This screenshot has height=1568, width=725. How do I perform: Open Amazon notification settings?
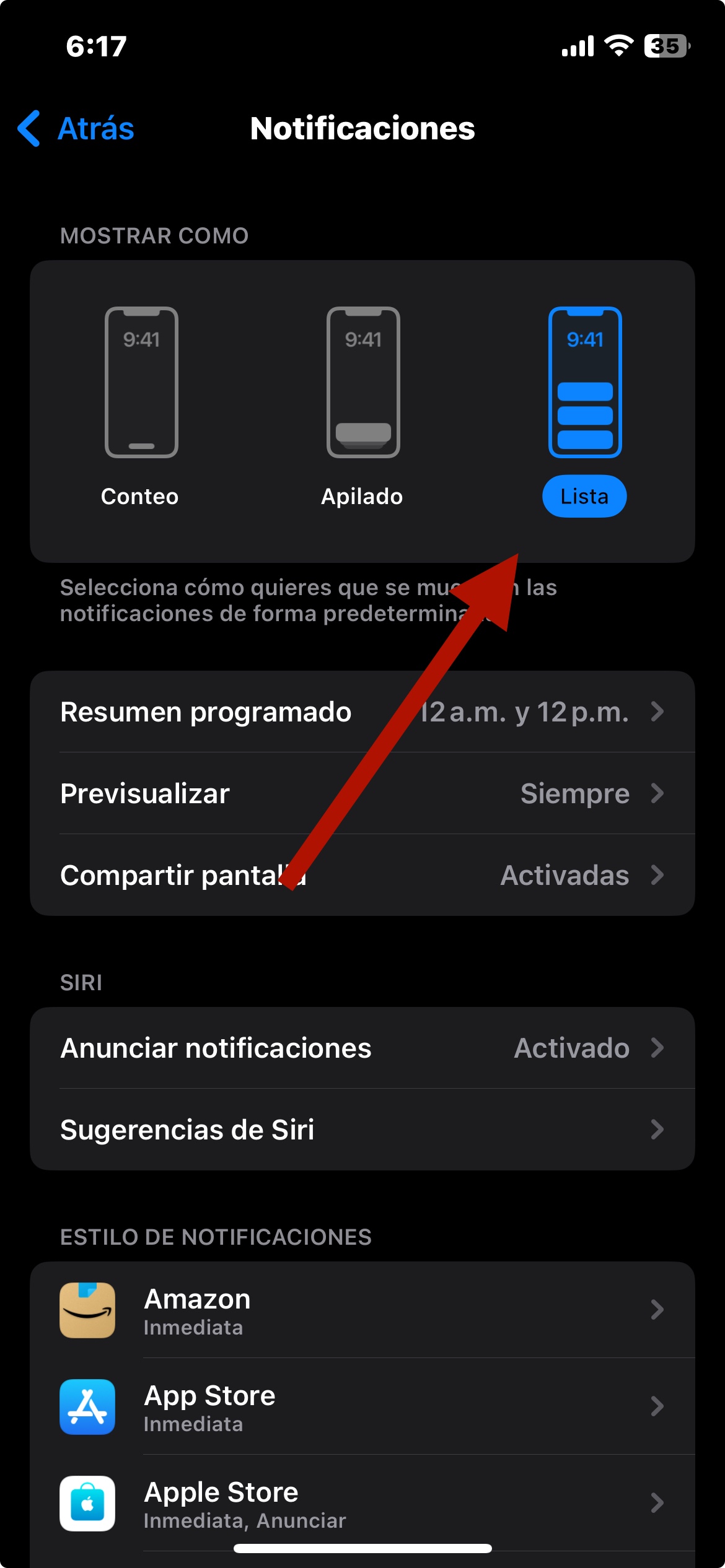[362, 1310]
